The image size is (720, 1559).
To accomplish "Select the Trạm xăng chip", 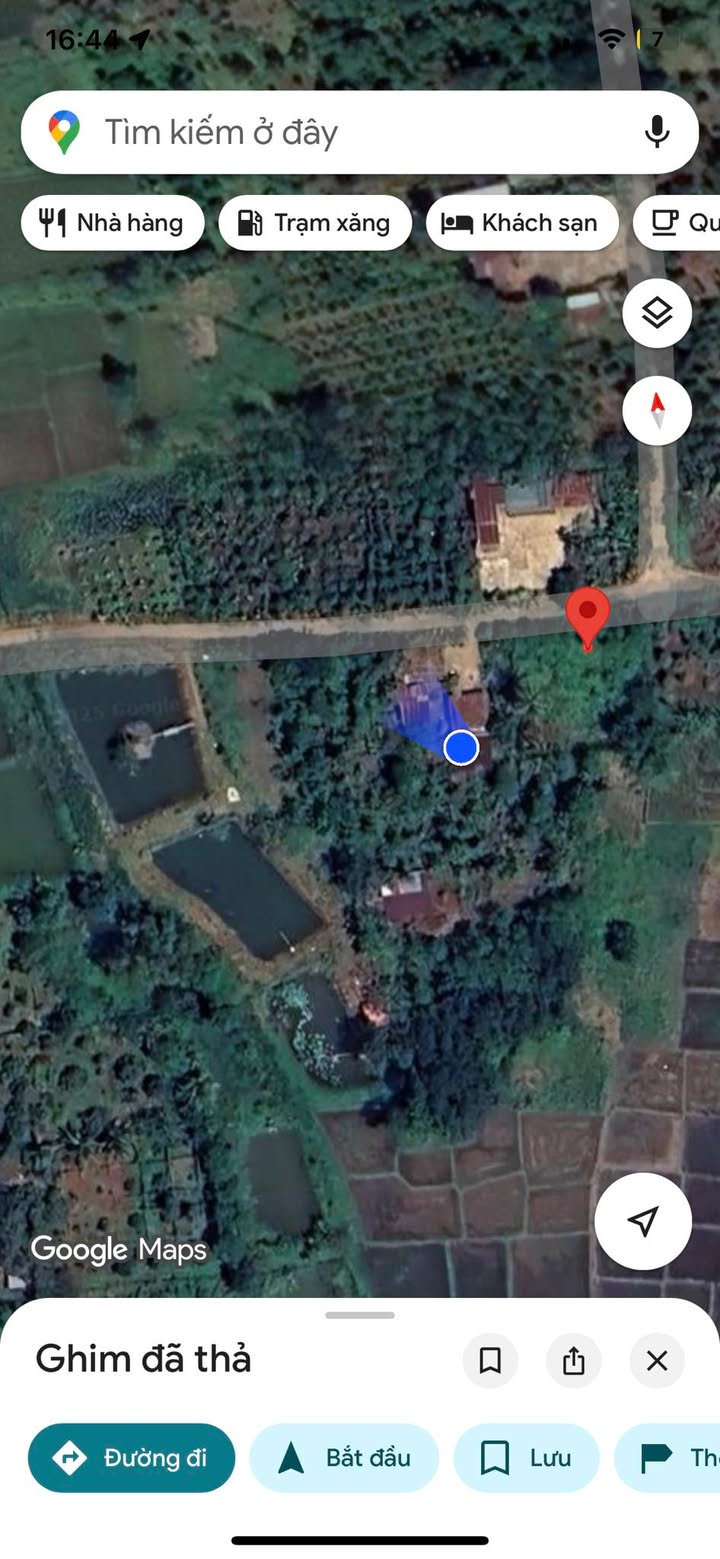I will coord(315,222).
